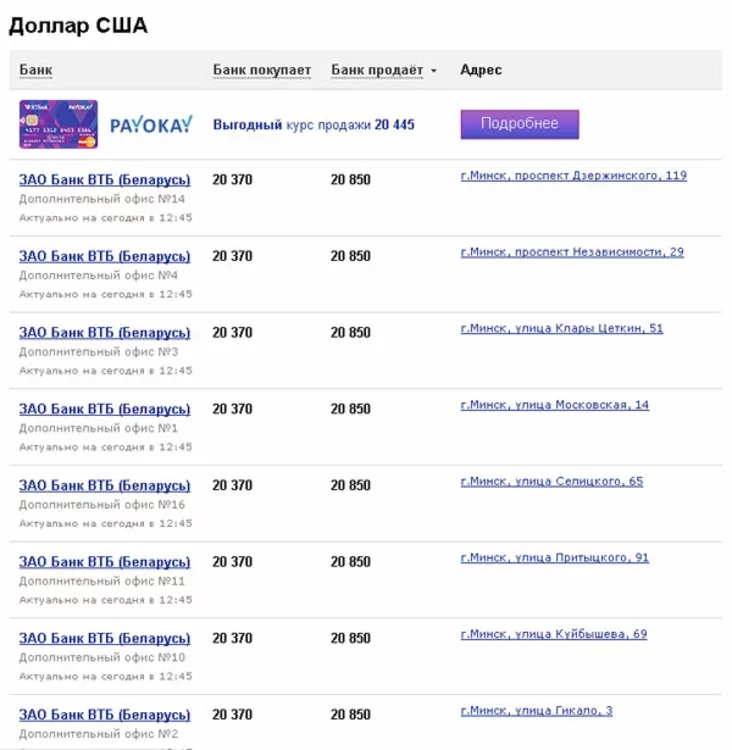Sort table by Банк column

36,71
